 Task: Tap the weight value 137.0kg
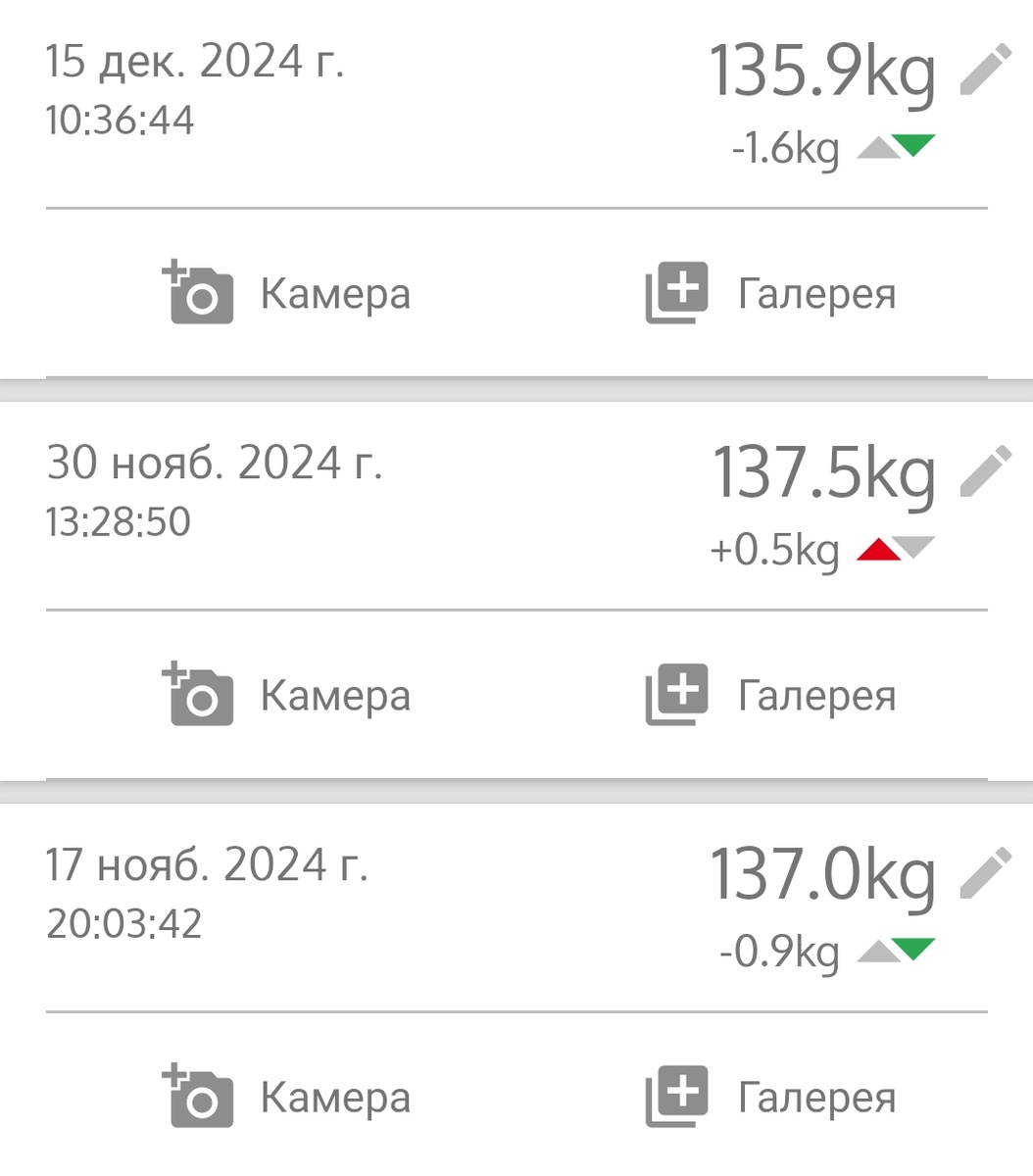tap(823, 874)
